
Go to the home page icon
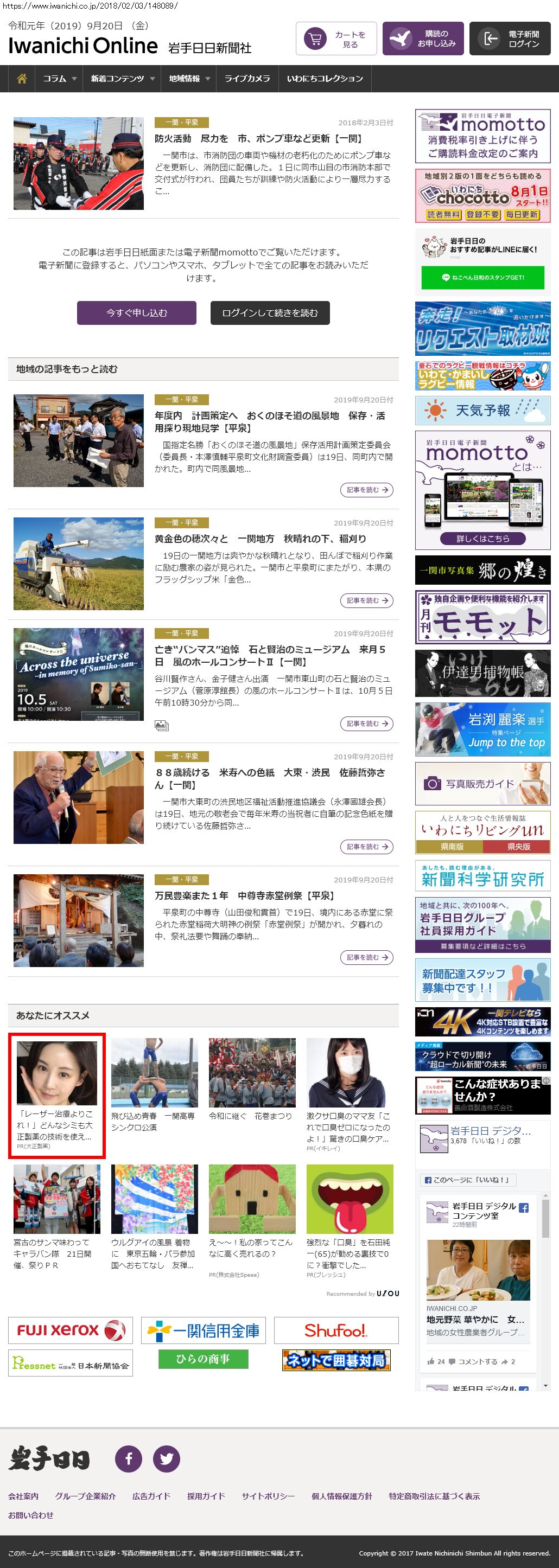click(22, 79)
